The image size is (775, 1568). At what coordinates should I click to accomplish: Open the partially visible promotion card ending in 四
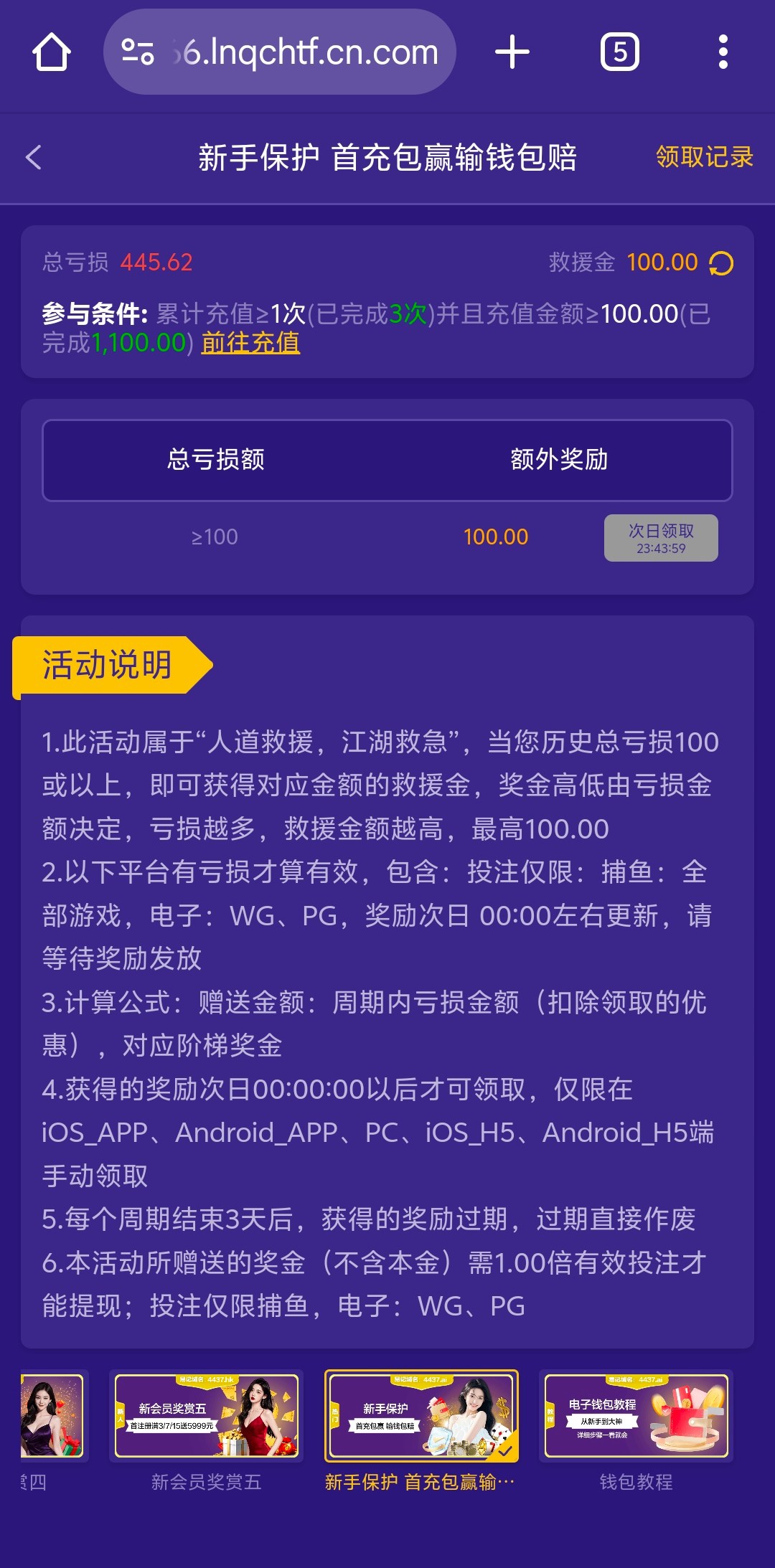(x=52, y=1416)
